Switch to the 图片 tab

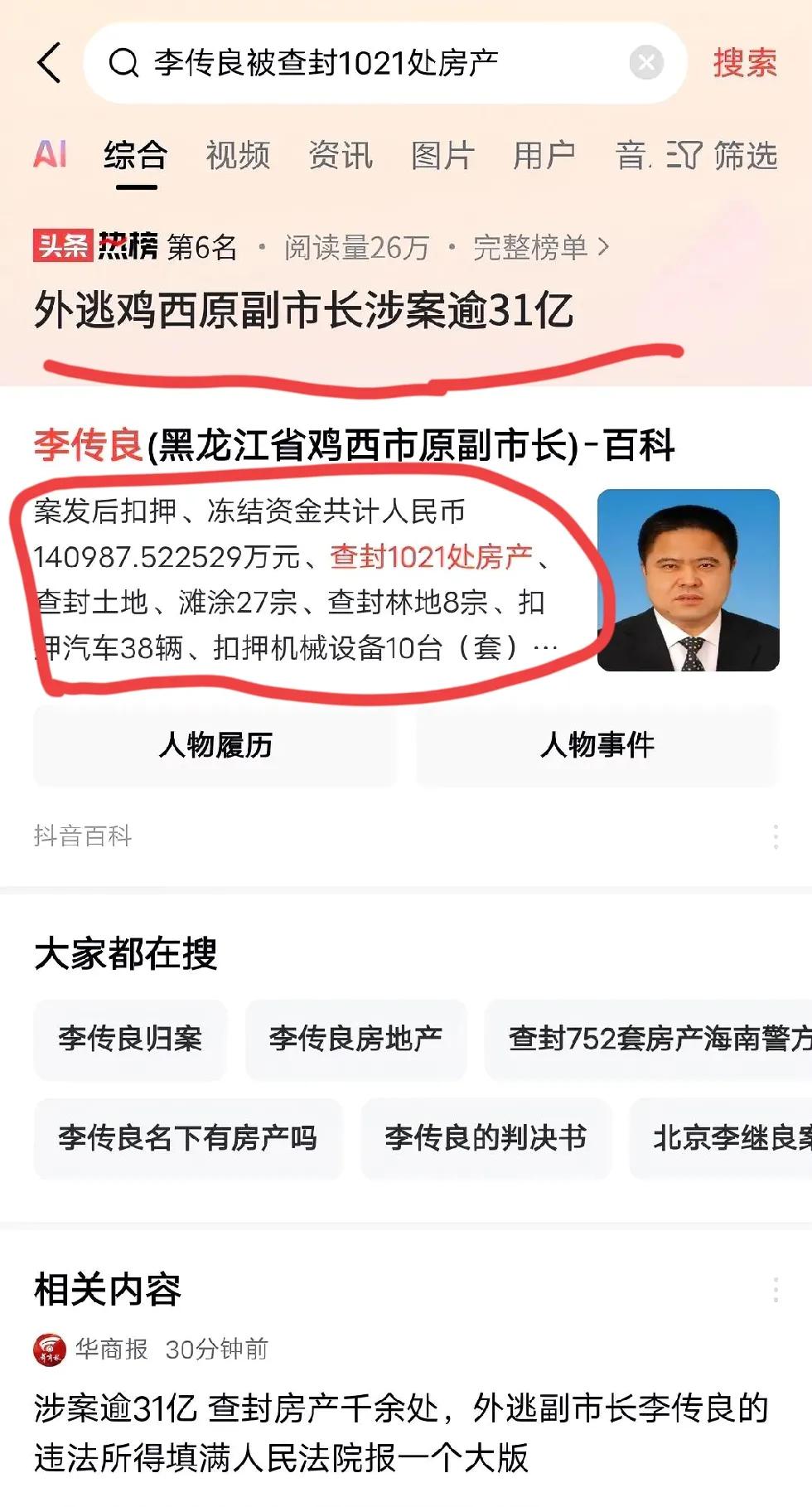(x=442, y=156)
